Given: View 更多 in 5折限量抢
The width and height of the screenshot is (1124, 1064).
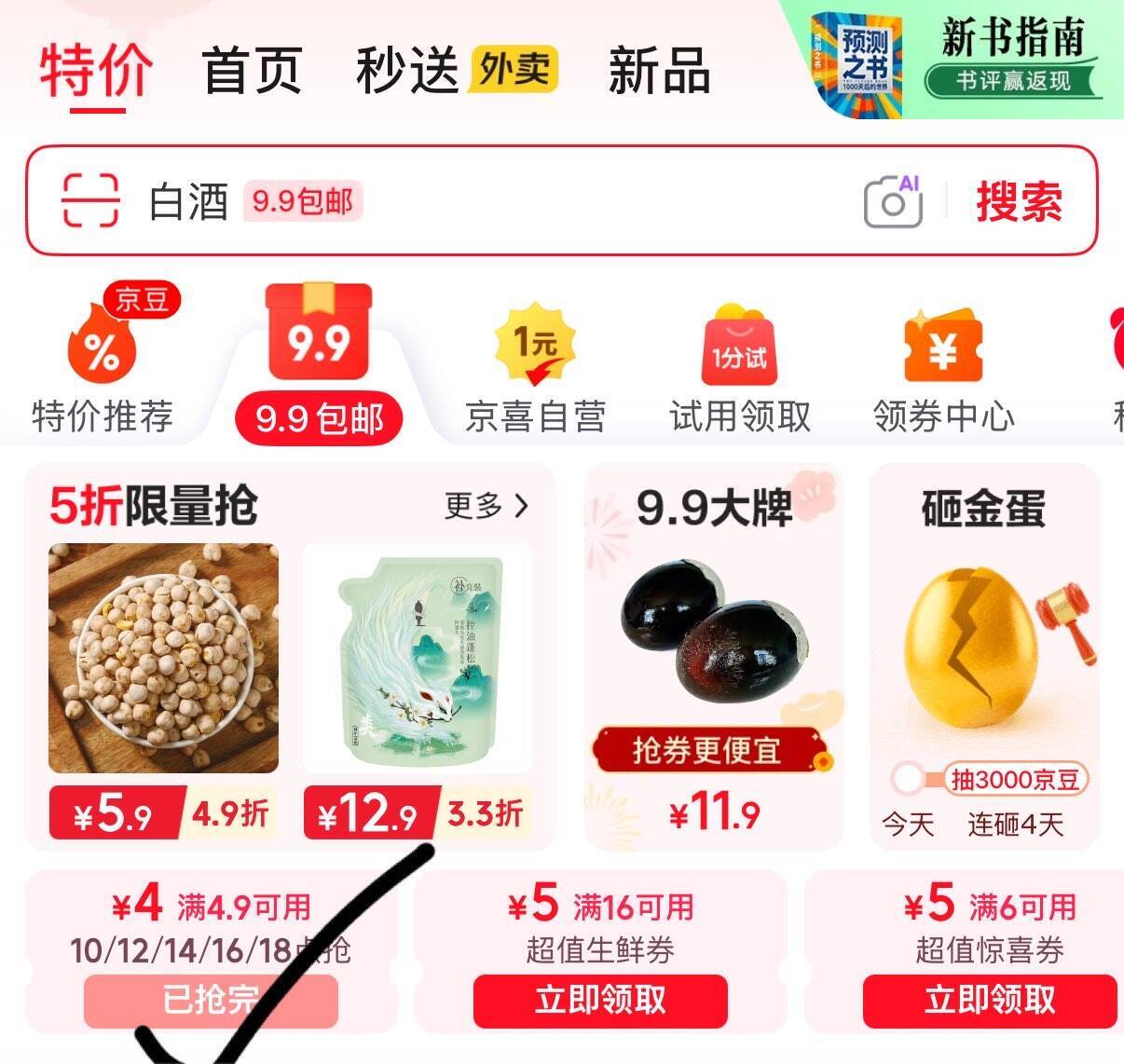Looking at the screenshot, I should click(x=487, y=507).
